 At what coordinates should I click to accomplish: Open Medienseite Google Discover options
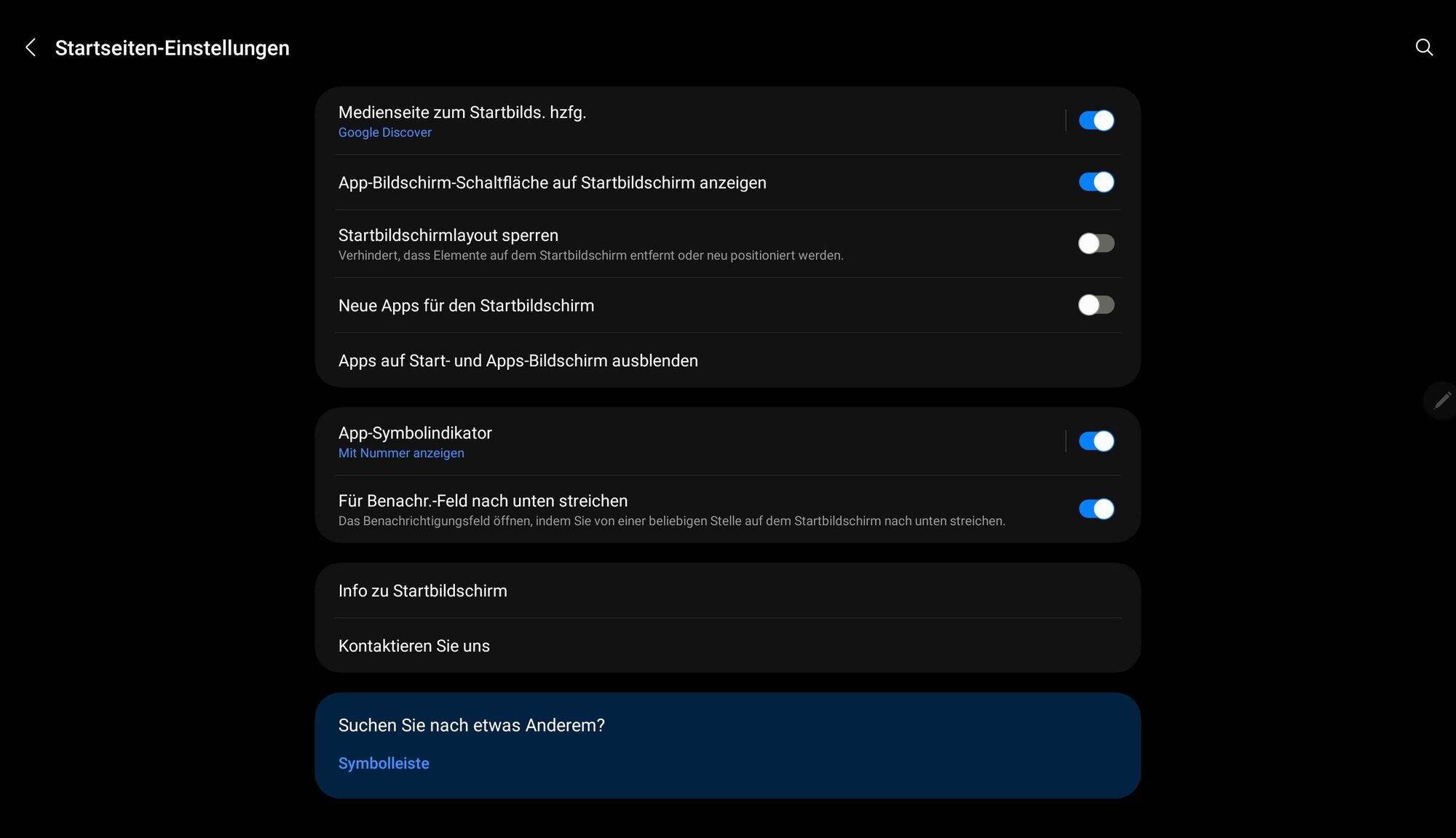655,121
